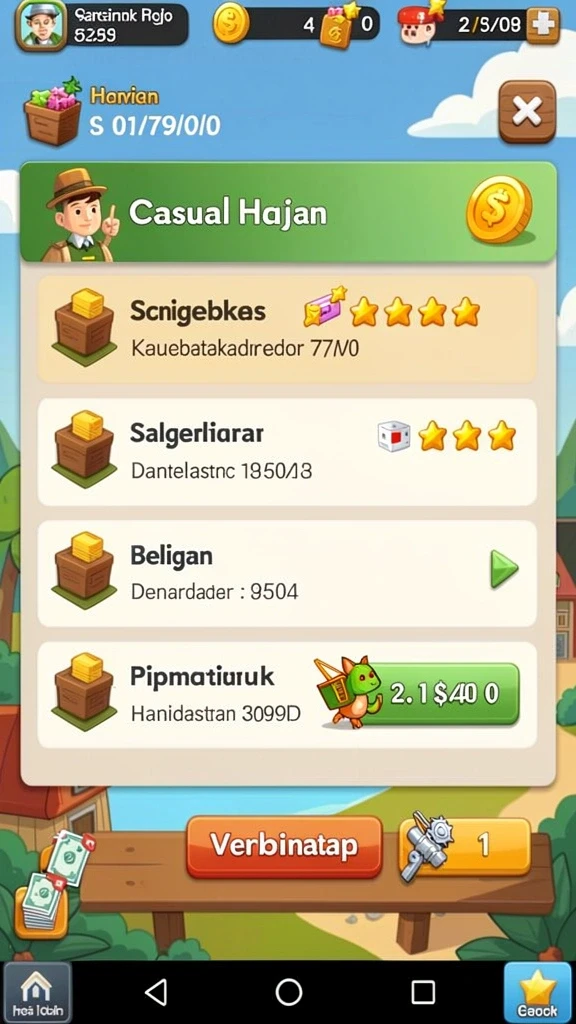The image size is (576, 1024).
Task: Open the star button in bottom corner
Action: [x=537, y=993]
